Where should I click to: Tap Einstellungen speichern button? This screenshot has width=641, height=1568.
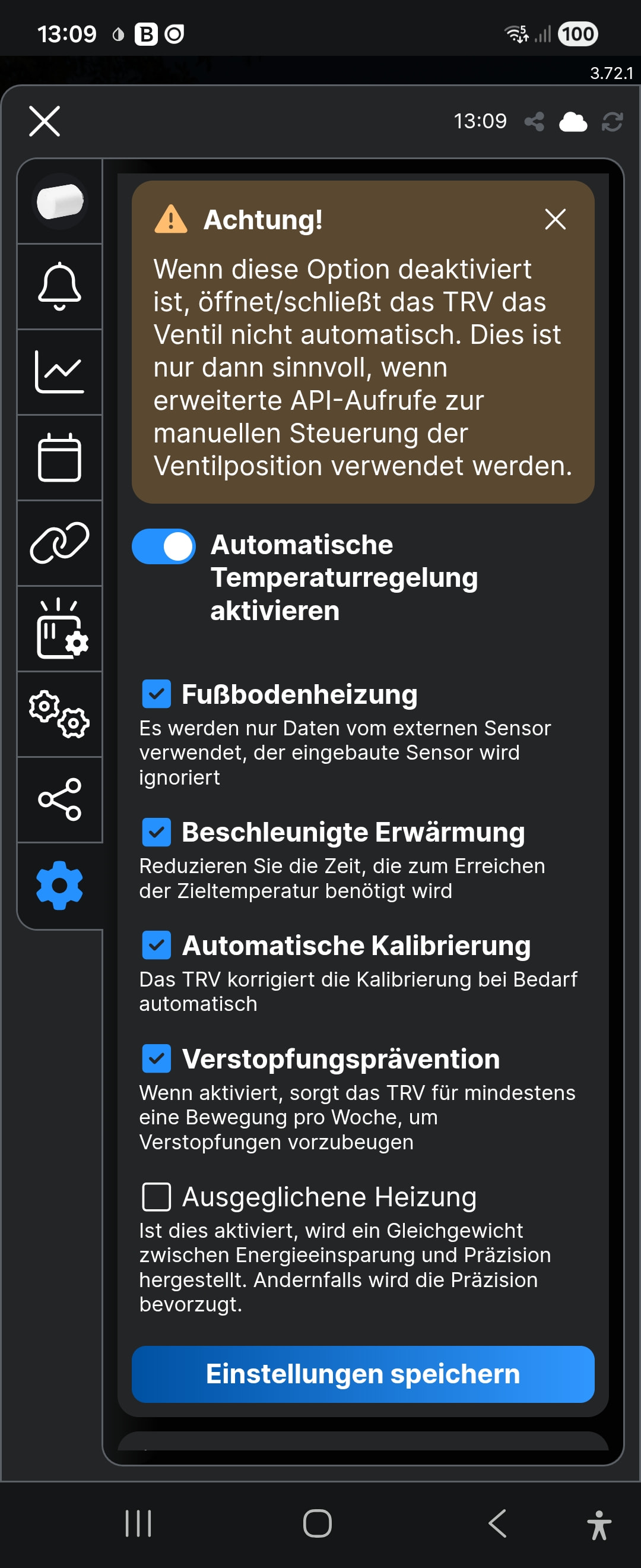coord(363,1374)
